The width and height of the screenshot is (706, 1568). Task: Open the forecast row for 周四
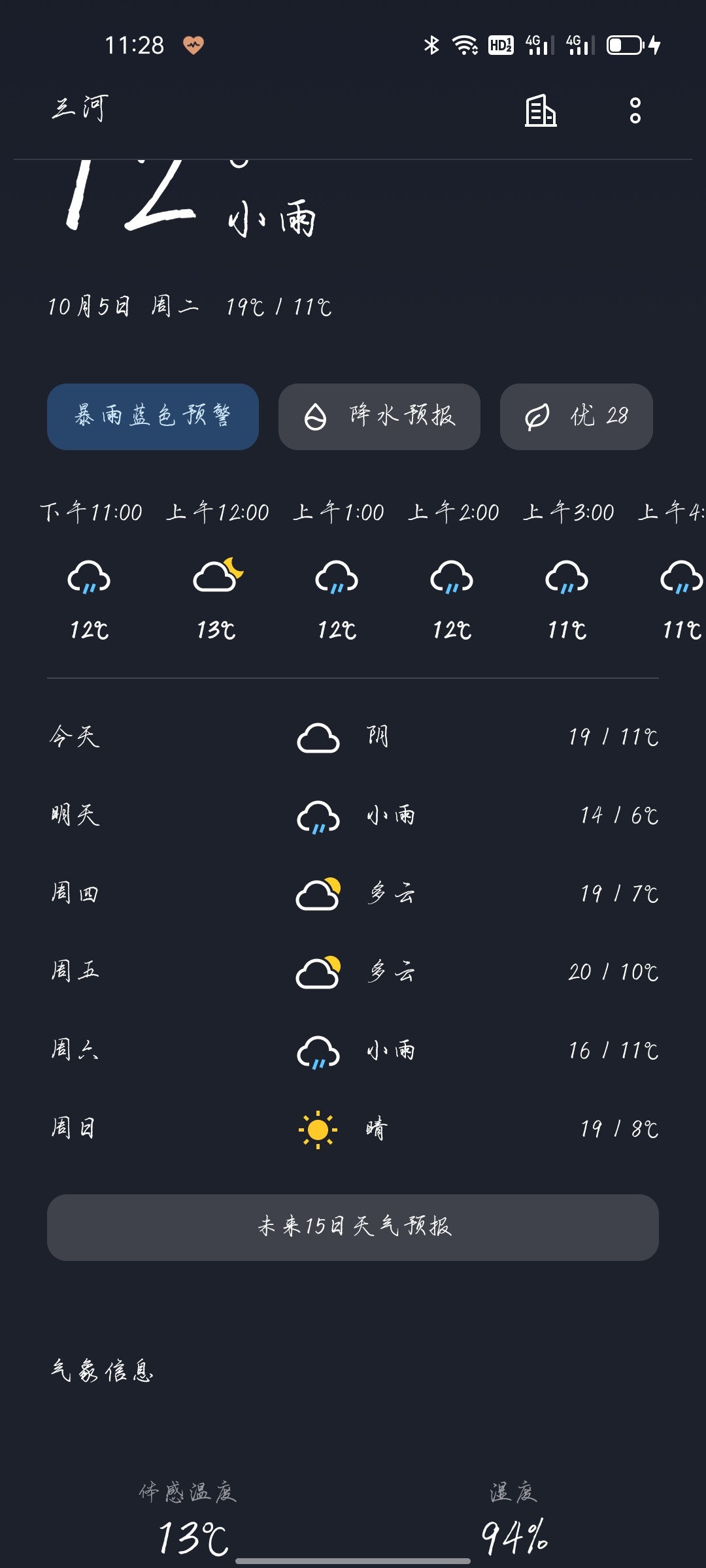point(353,894)
